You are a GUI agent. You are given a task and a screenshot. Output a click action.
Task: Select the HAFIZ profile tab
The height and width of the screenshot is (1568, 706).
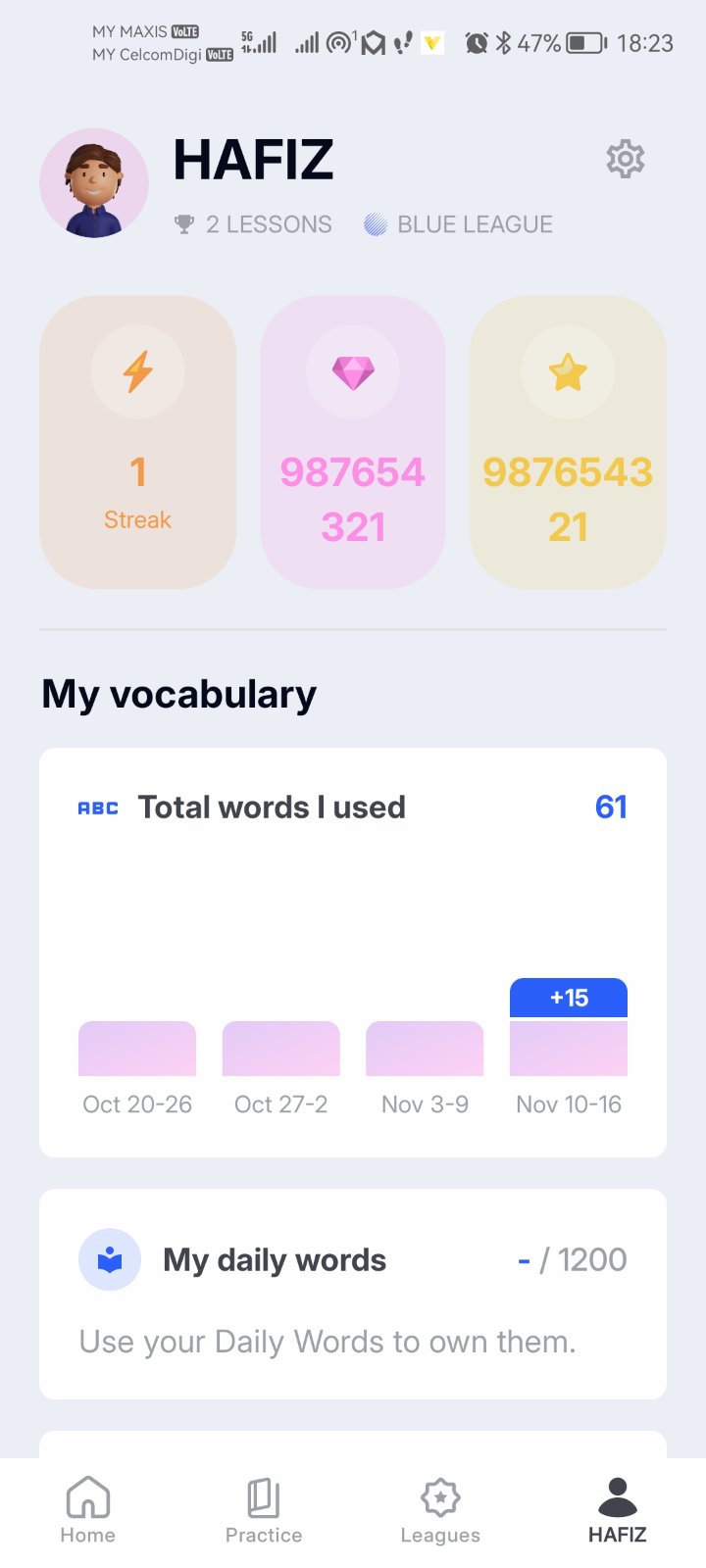617,1509
